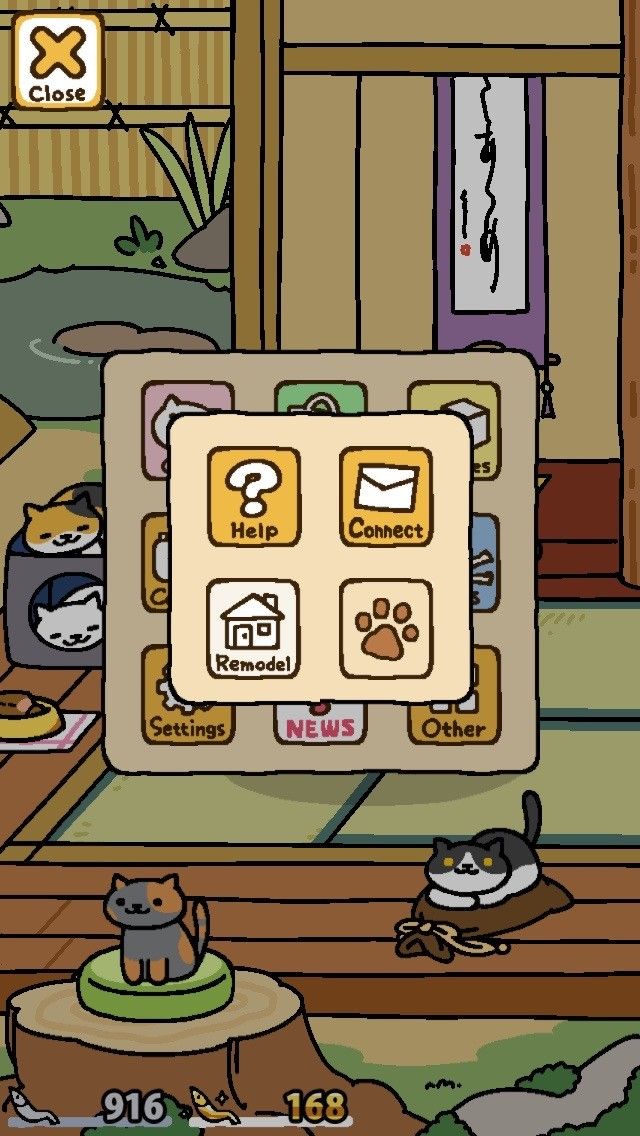Select the Remodel house button
640x1136 pixels.
pos(254,628)
